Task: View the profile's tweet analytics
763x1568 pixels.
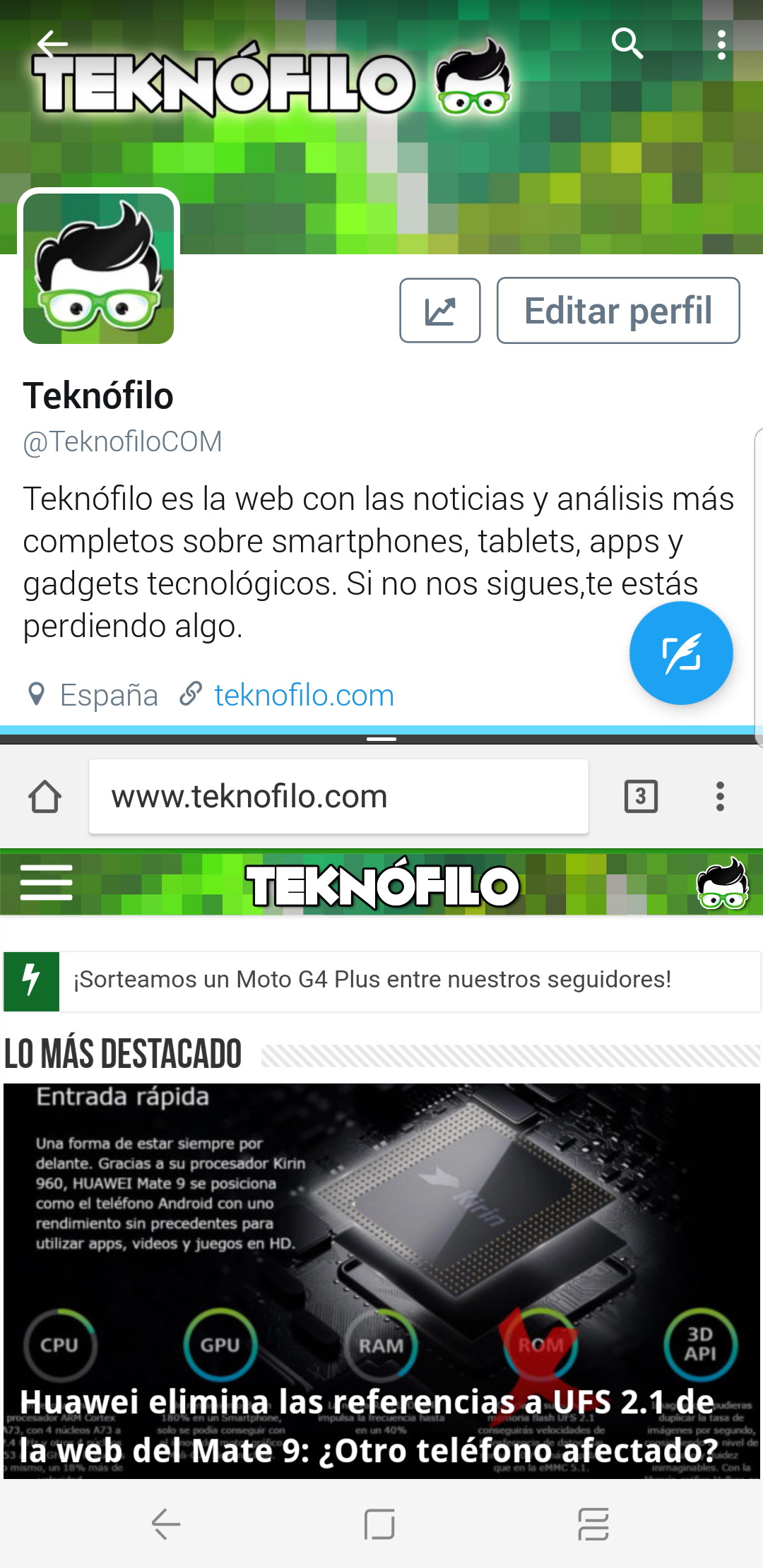Action: coord(440,311)
